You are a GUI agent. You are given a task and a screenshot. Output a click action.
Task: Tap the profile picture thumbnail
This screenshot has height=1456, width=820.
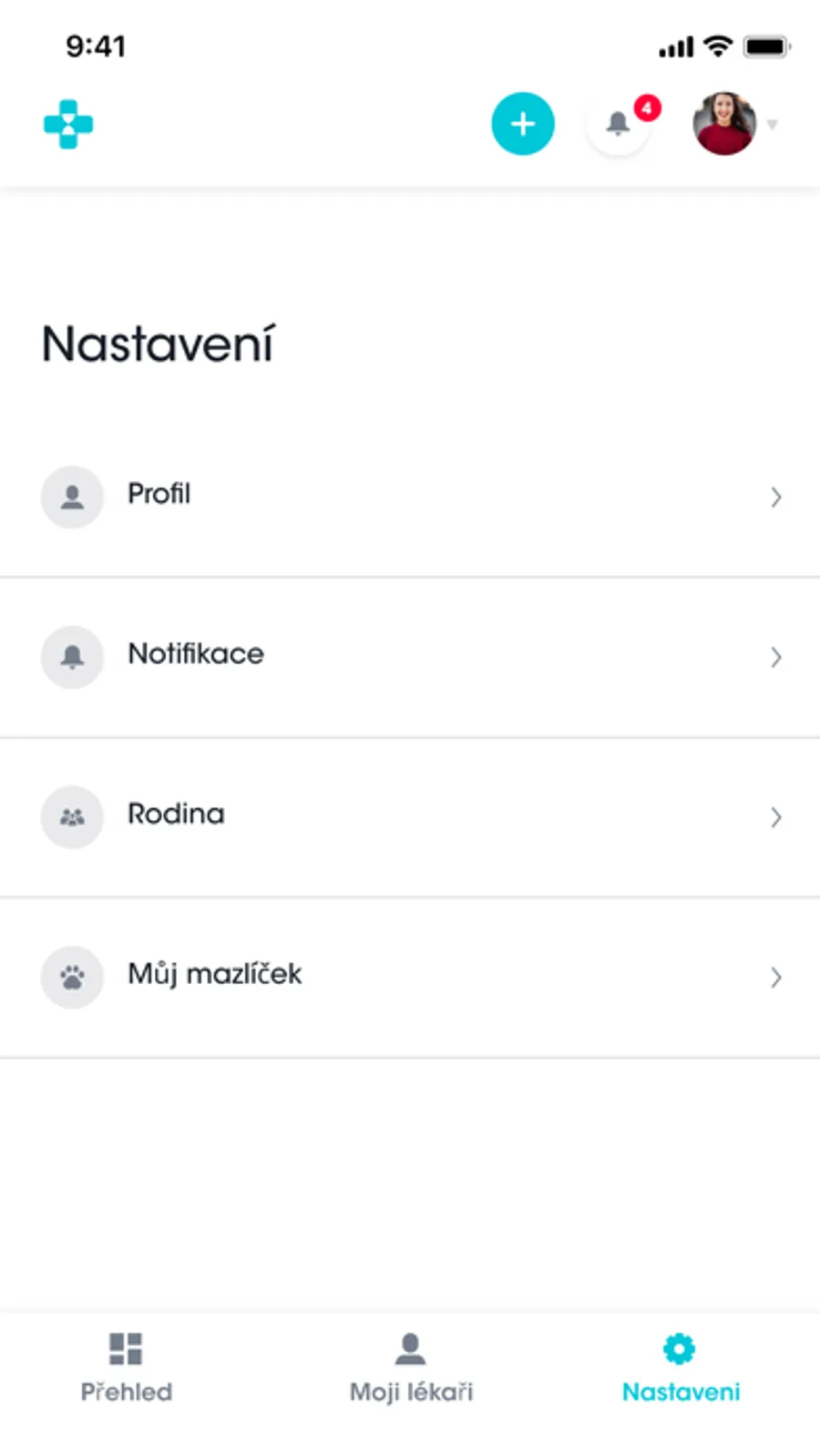(x=724, y=124)
